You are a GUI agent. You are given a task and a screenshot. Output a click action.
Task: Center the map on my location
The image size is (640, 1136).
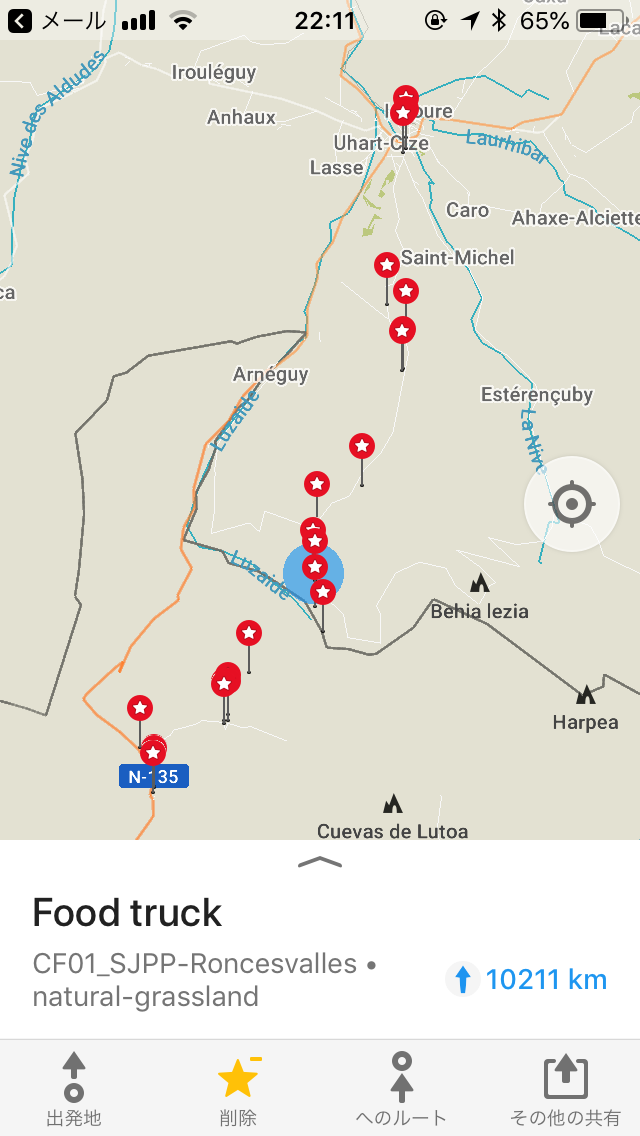pos(571,505)
